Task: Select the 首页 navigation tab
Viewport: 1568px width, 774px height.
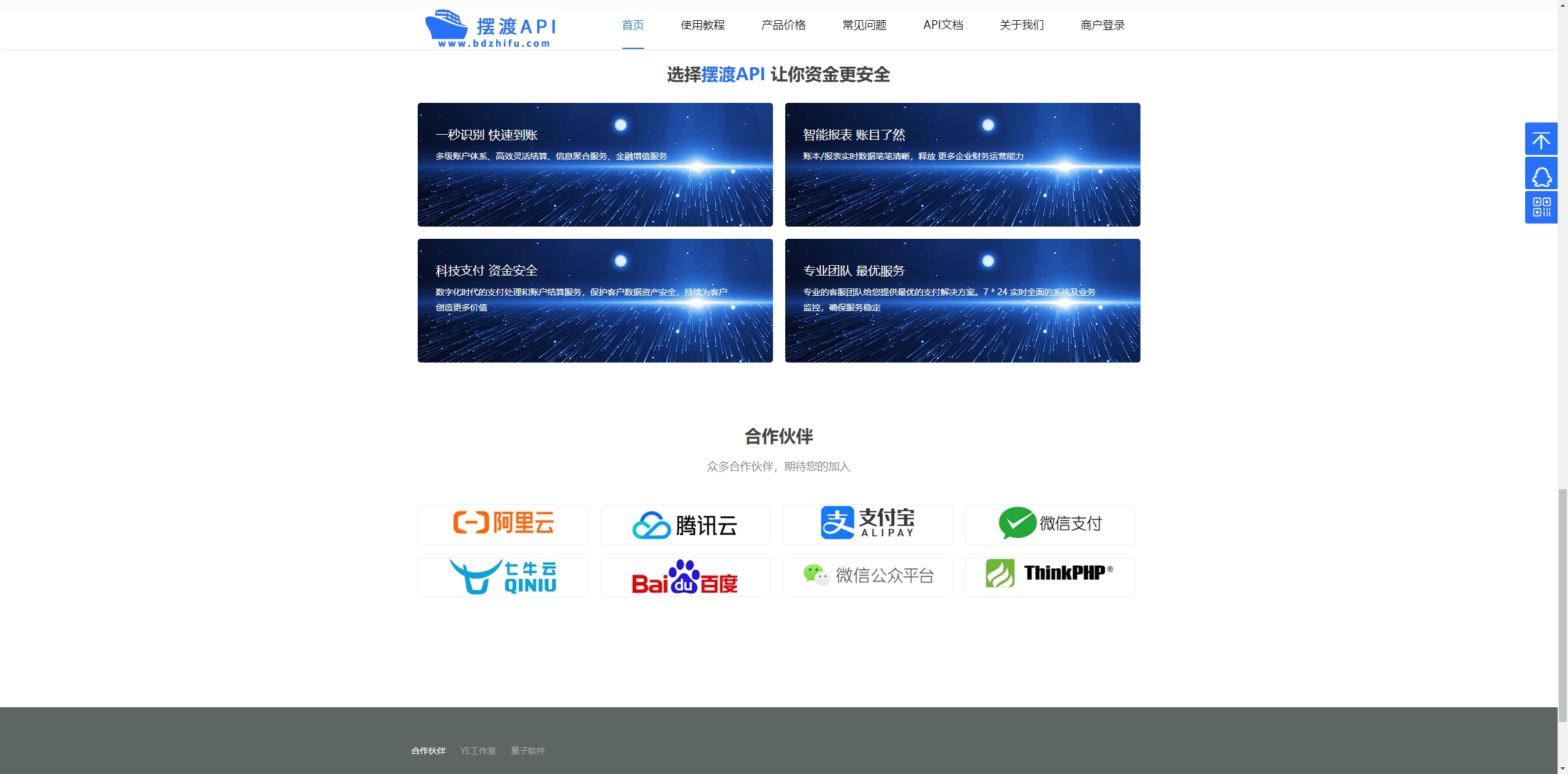Action: pyautogui.click(x=633, y=25)
